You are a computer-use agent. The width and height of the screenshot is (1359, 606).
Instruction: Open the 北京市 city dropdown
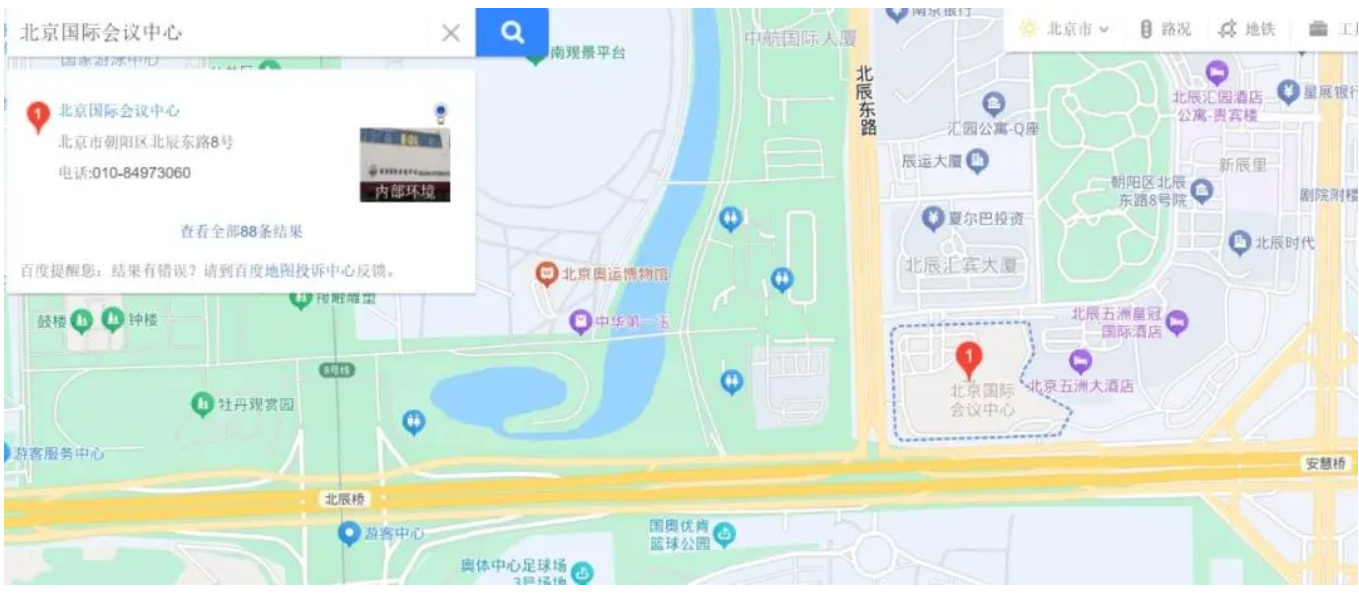click(1067, 29)
